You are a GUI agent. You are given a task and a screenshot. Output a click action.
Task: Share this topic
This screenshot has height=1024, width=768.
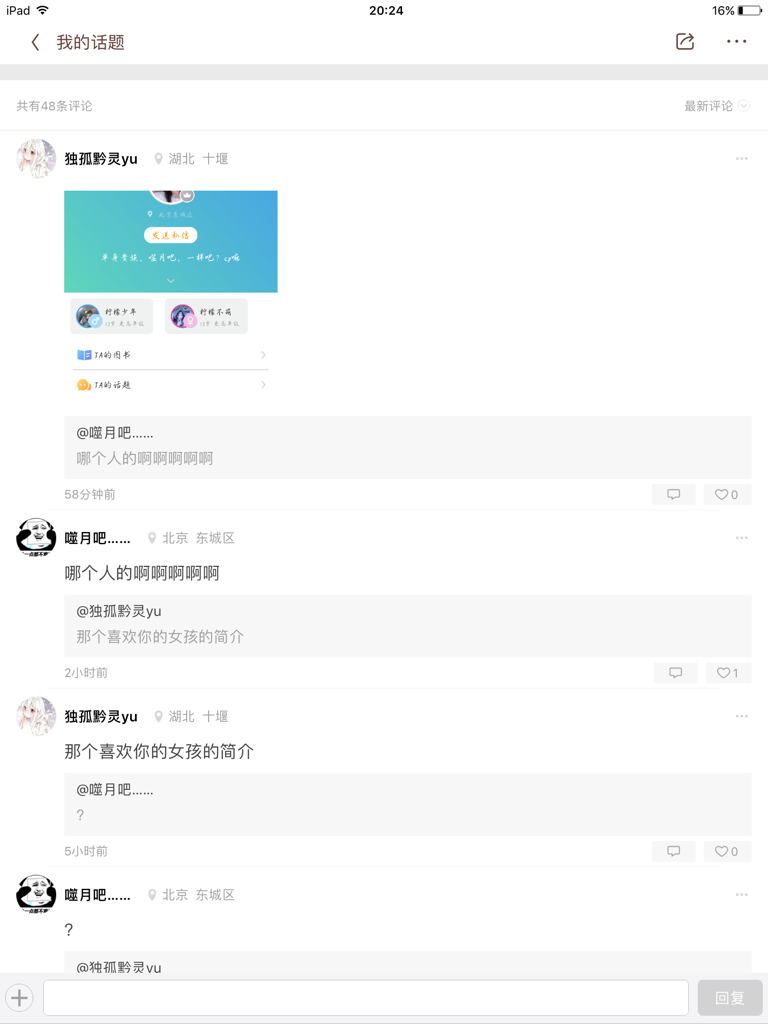685,41
